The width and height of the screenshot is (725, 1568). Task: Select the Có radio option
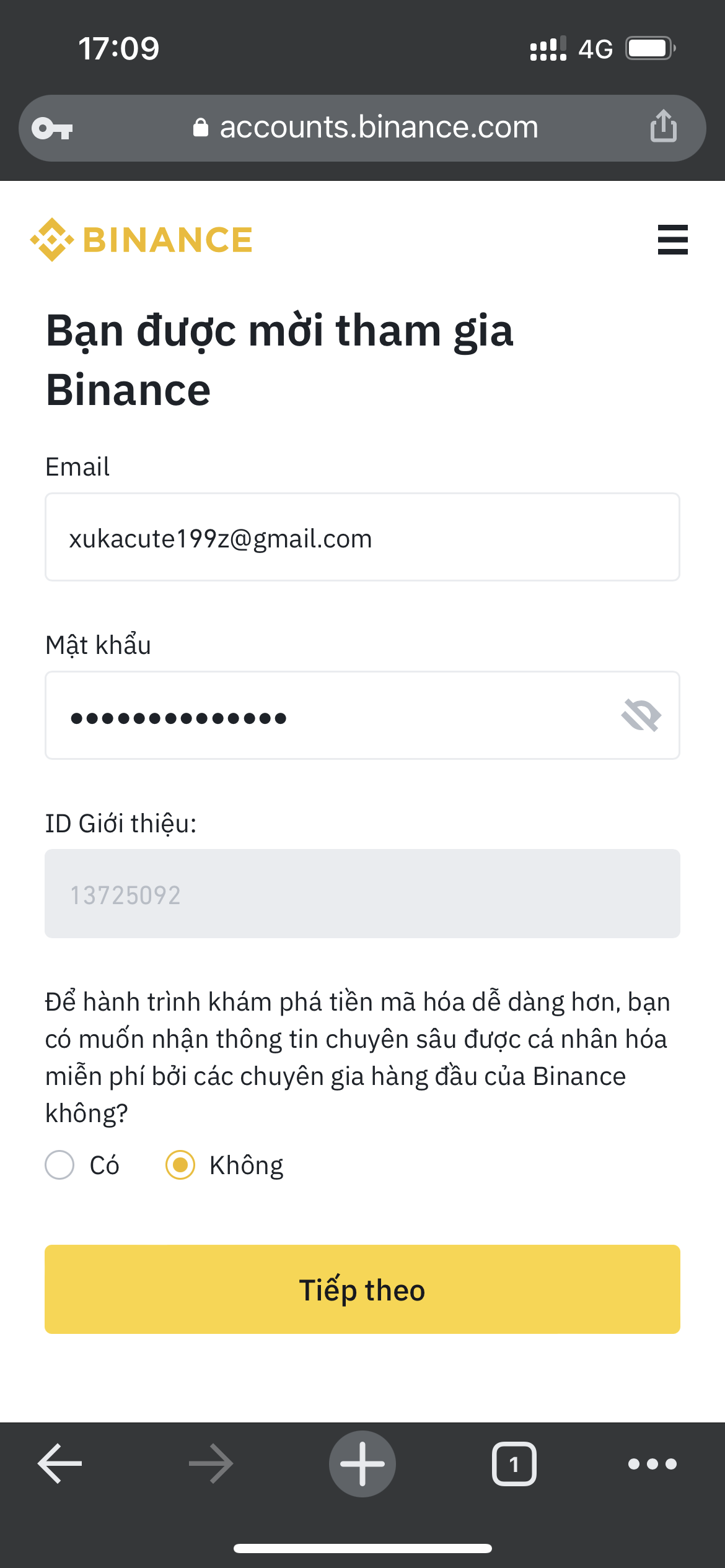coord(60,1165)
